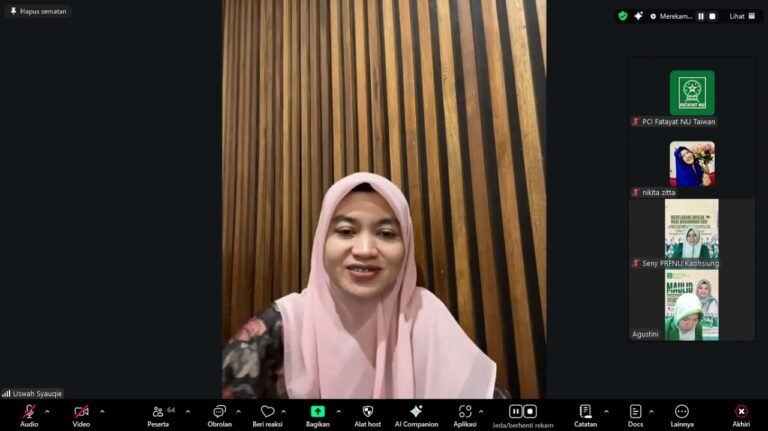Open the green encryption shield info

tap(622, 16)
